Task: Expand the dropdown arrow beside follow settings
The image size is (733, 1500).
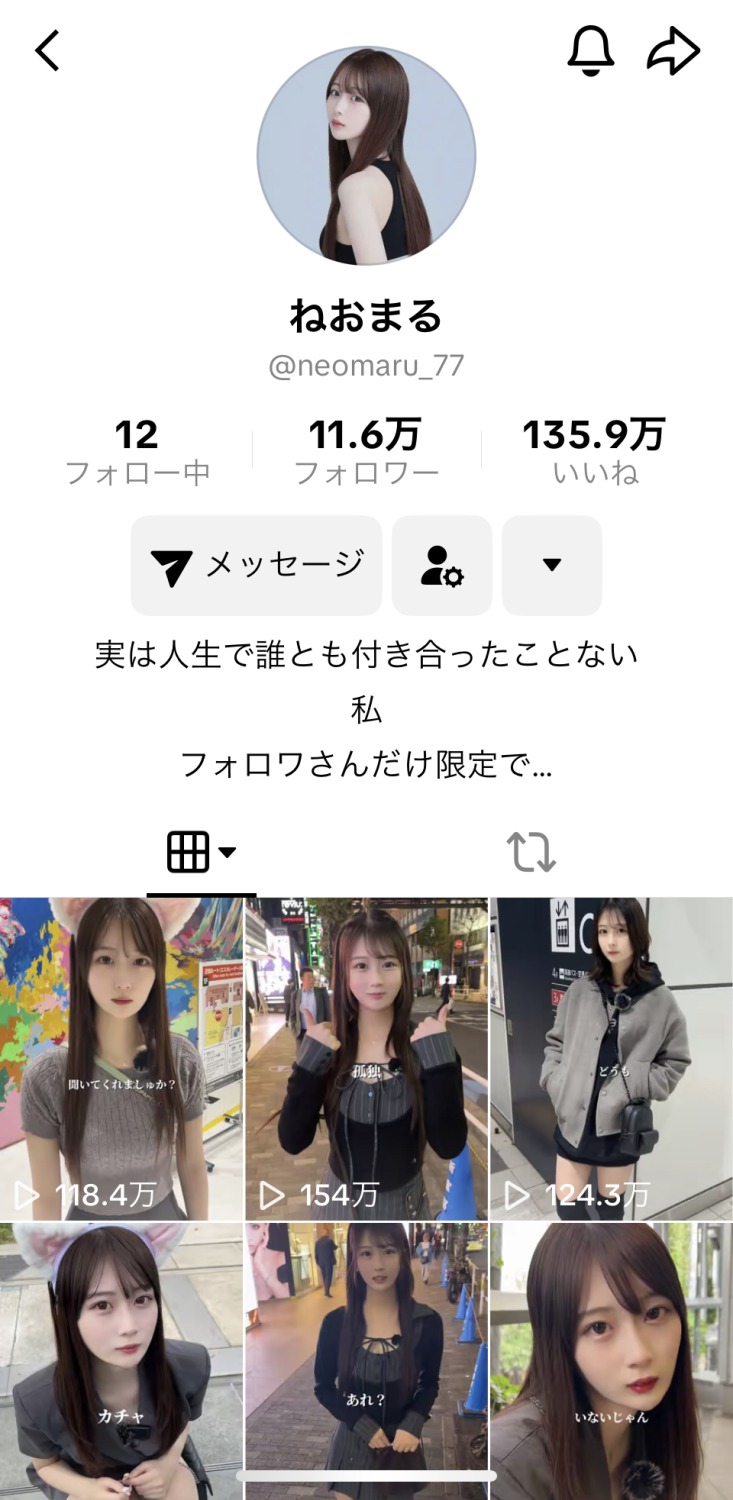Action: [x=551, y=565]
